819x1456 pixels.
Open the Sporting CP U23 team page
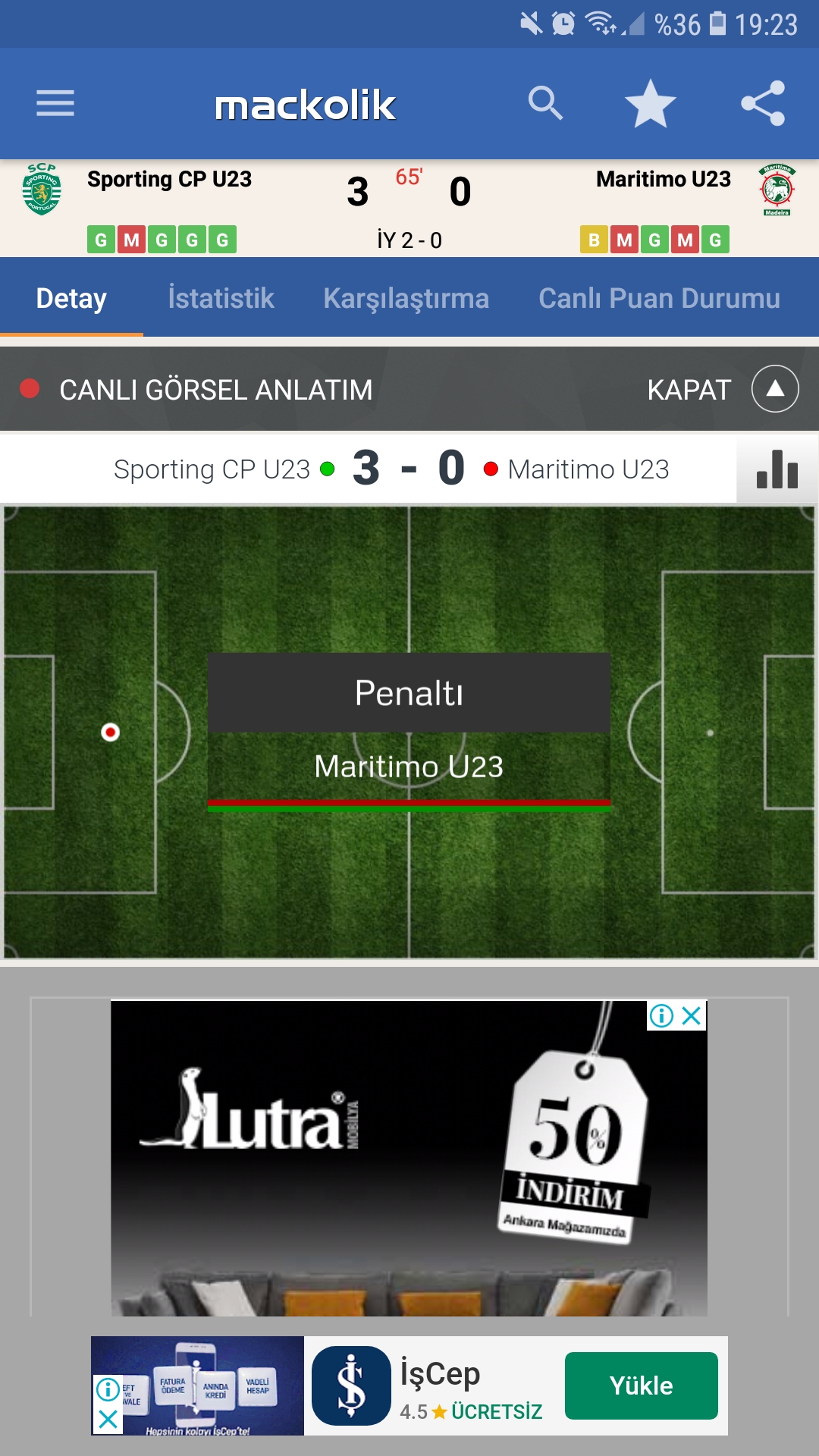pyautogui.click(x=169, y=180)
